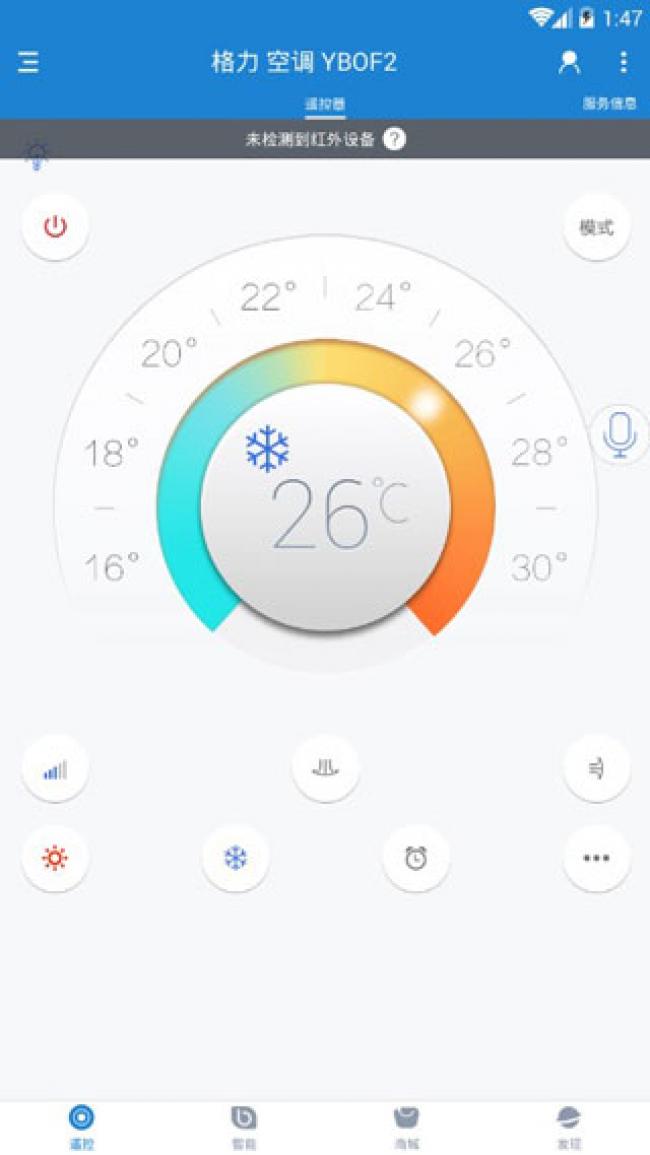Show more functions ellipsis button
650x1155 pixels.
596,858
